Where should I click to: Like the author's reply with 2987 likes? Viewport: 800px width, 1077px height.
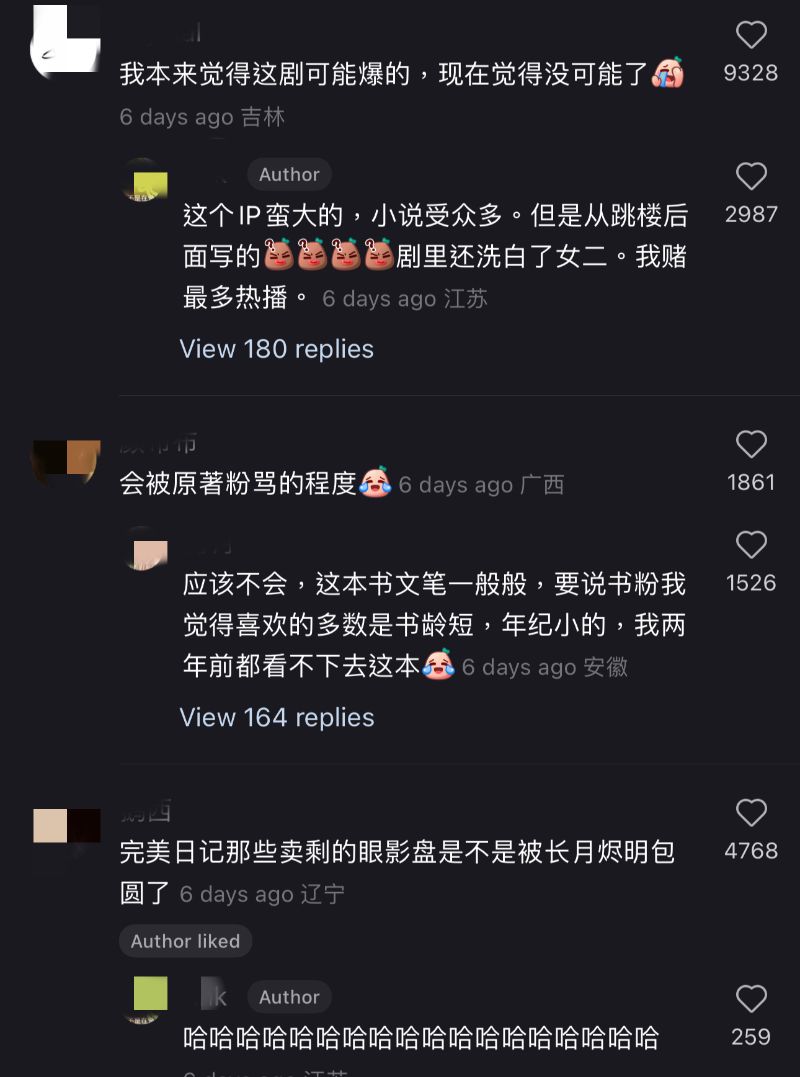751,177
